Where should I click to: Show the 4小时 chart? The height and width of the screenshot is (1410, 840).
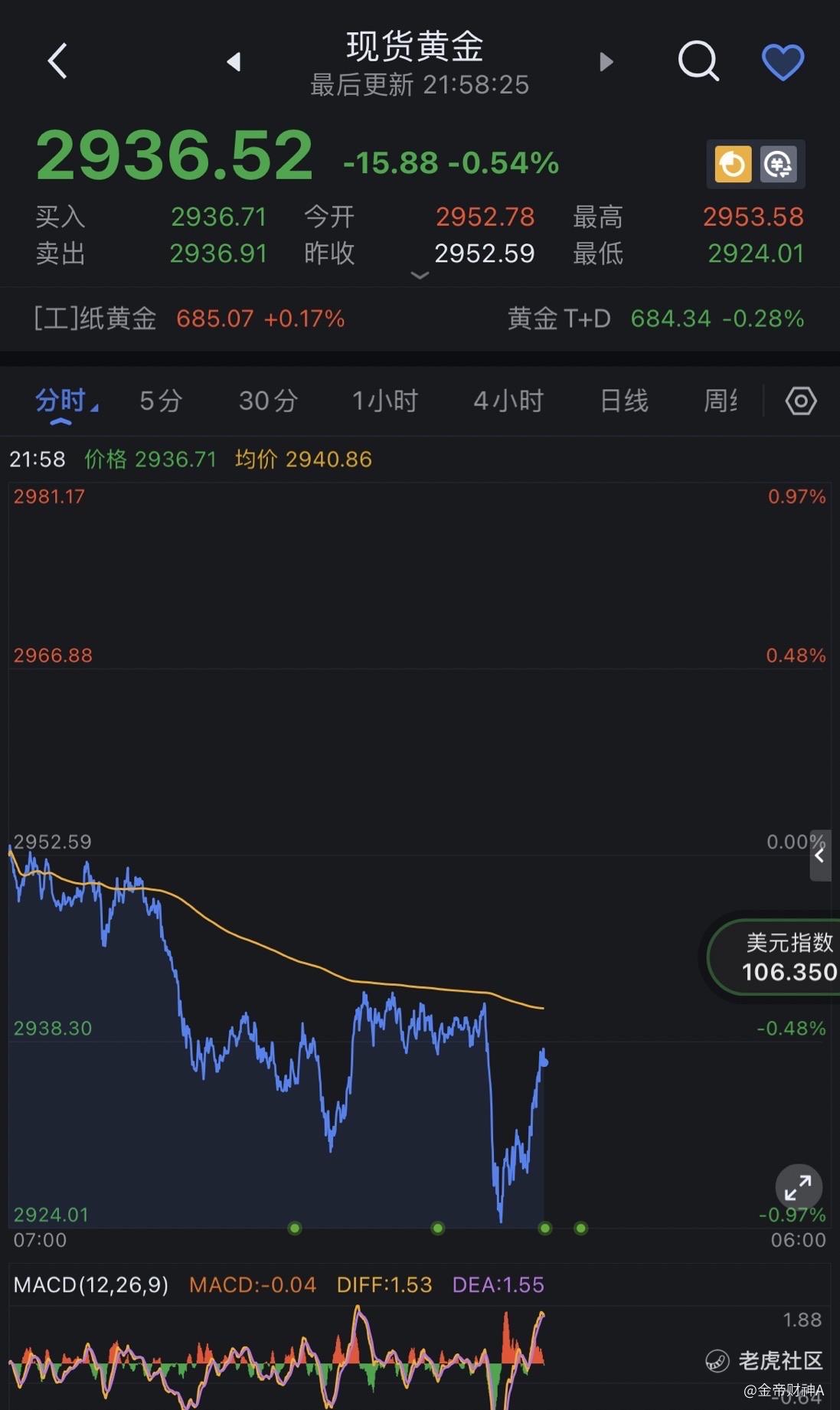coord(508,401)
